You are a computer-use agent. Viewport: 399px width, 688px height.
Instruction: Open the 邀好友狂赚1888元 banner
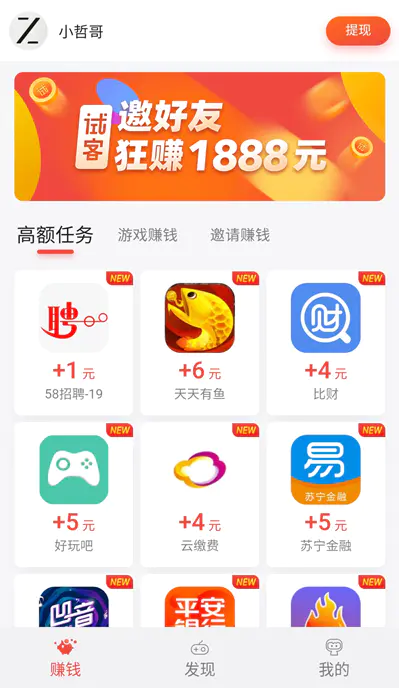(x=200, y=136)
